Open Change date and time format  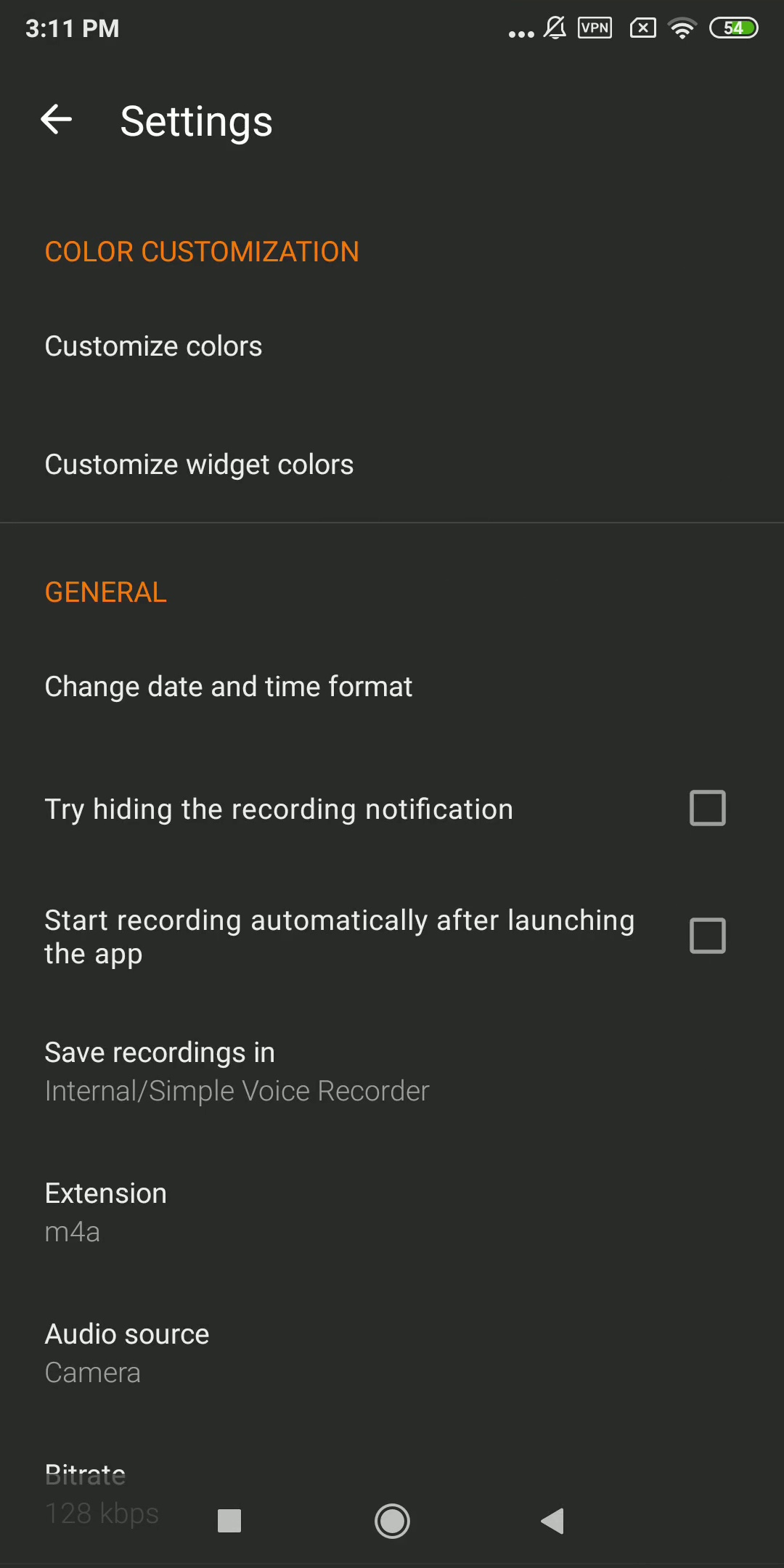click(x=392, y=687)
